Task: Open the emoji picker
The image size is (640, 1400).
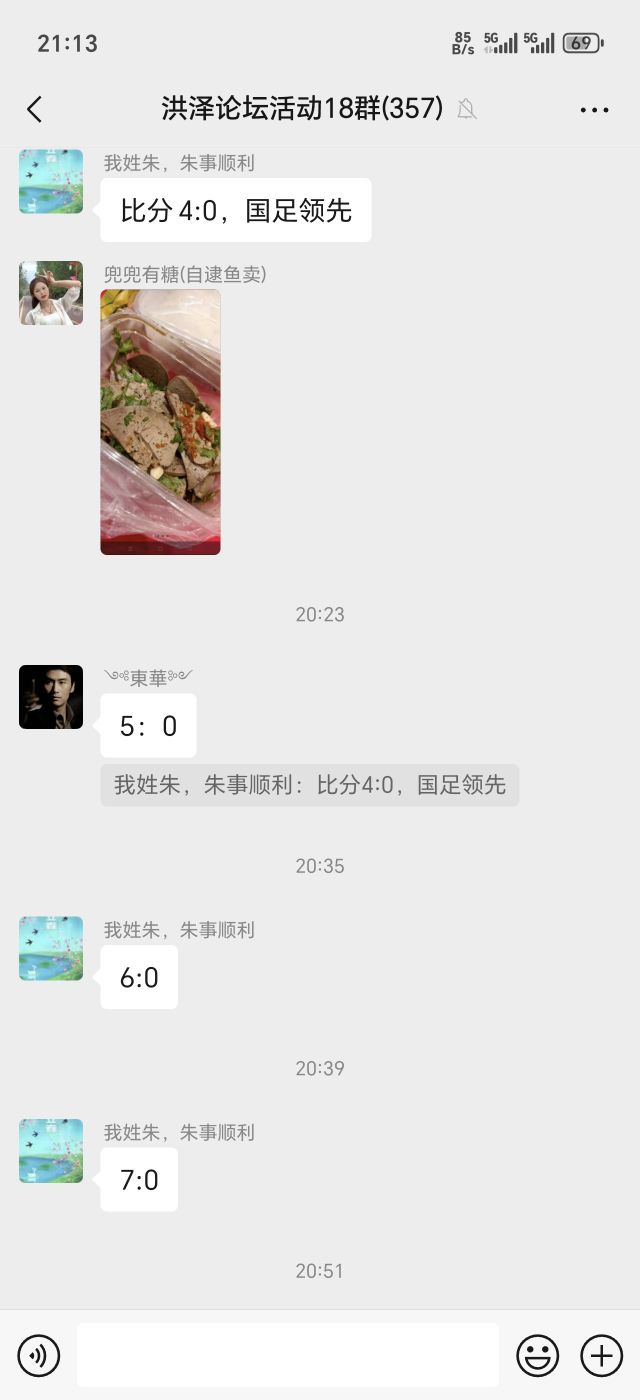Action: point(538,1356)
